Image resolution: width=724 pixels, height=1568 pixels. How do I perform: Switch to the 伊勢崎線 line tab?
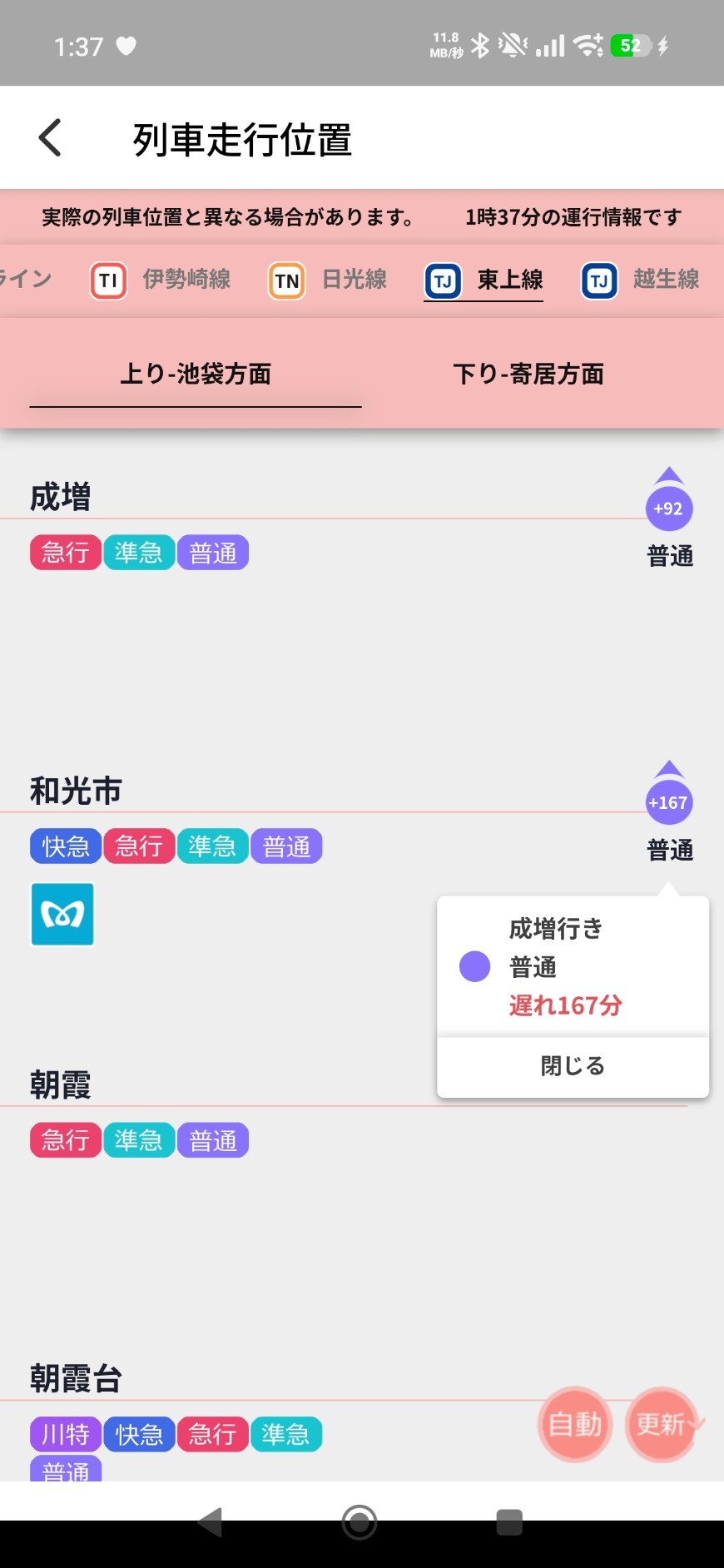(161, 280)
